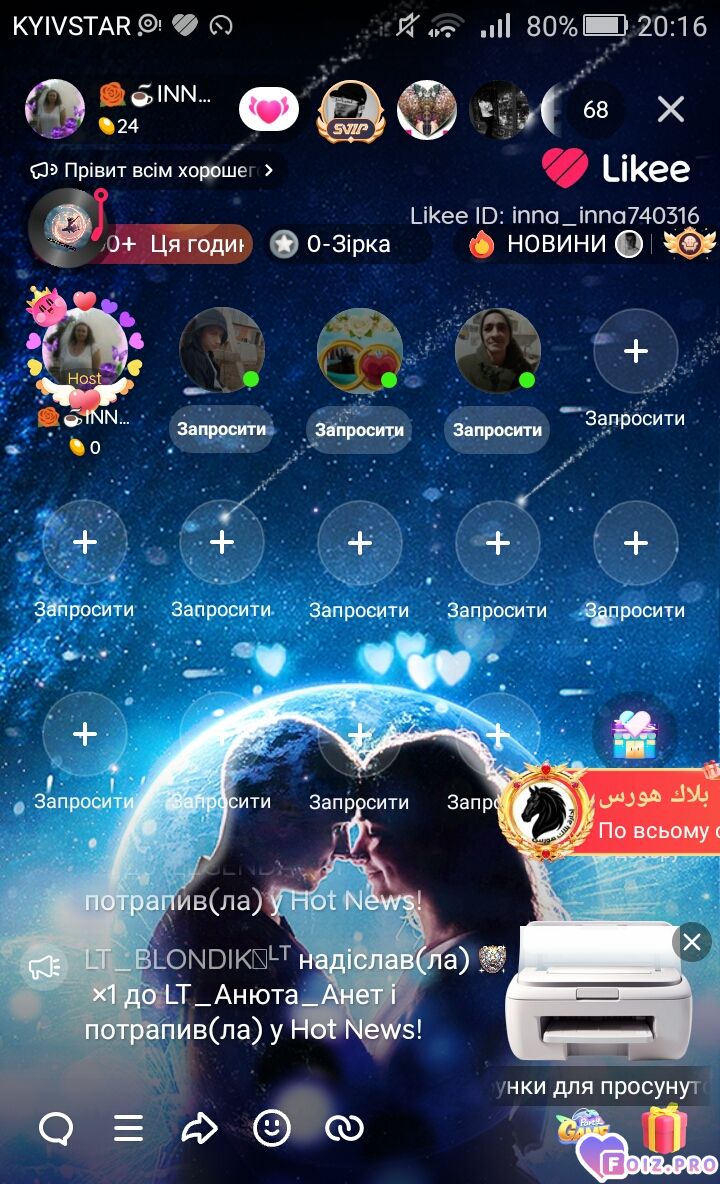Open the НОВИНИ hot news chip
720x1184 pixels.
tap(555, 244)
